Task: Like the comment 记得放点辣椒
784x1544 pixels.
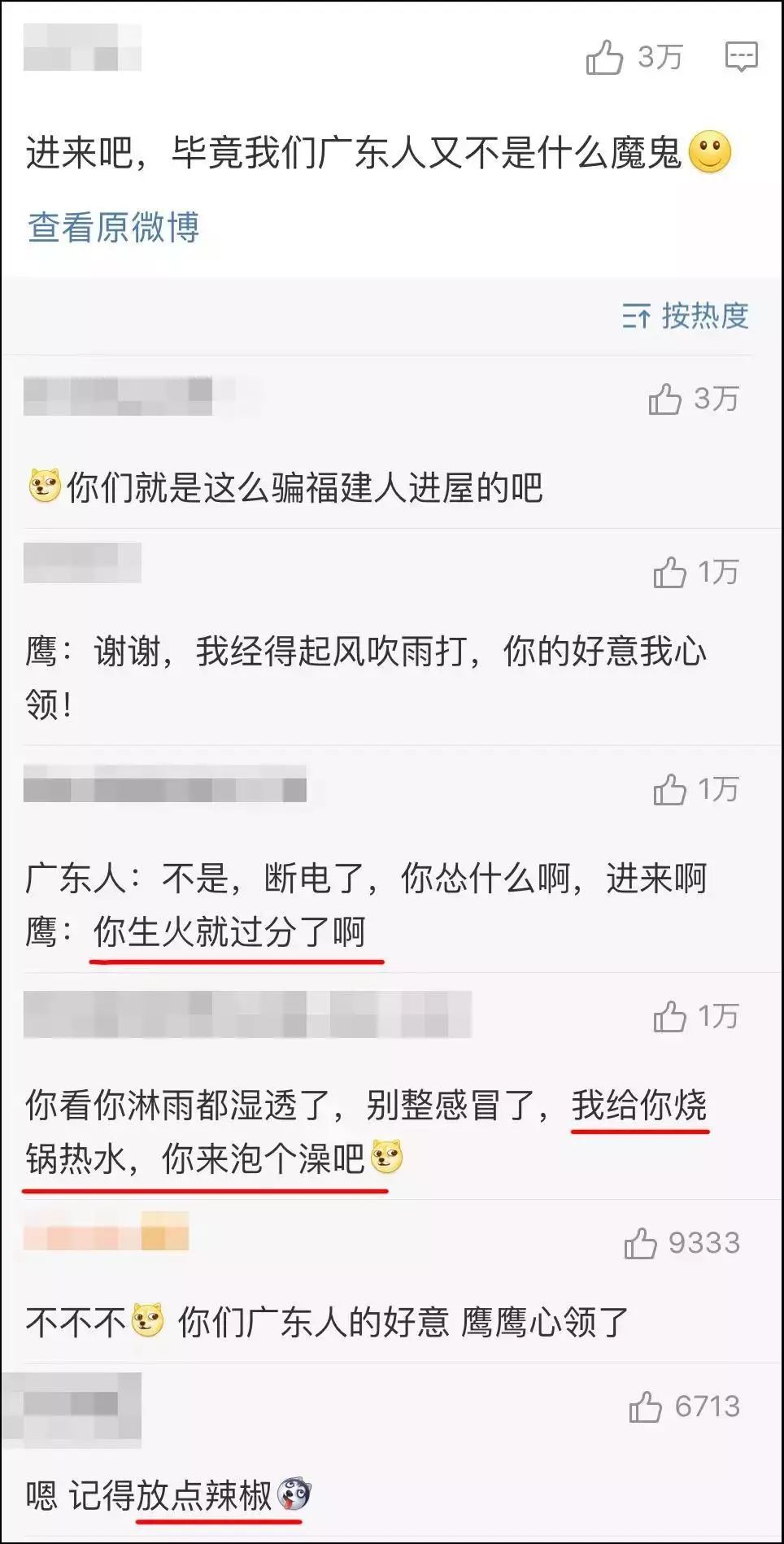Action: 646,1407
